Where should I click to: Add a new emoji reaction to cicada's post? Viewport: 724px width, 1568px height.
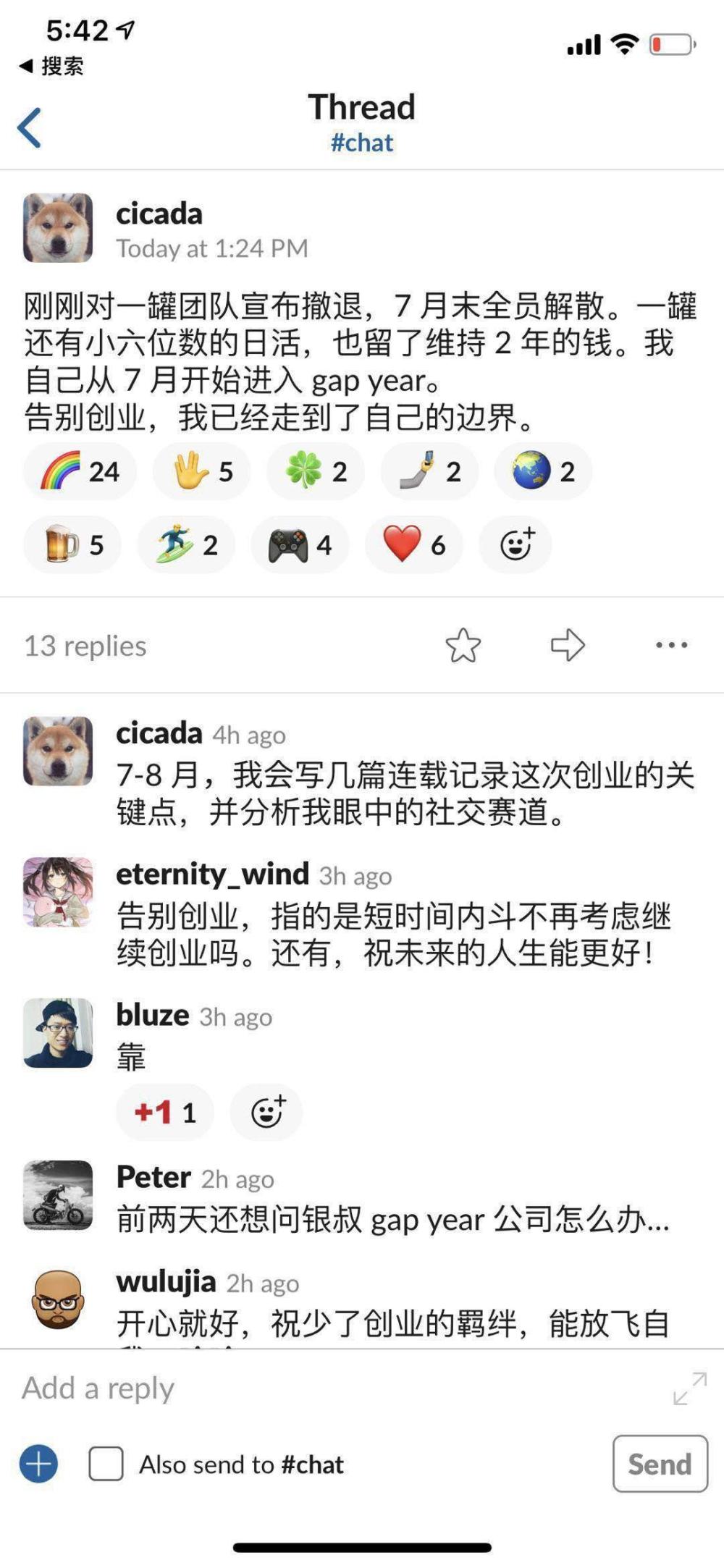point(515,544)
